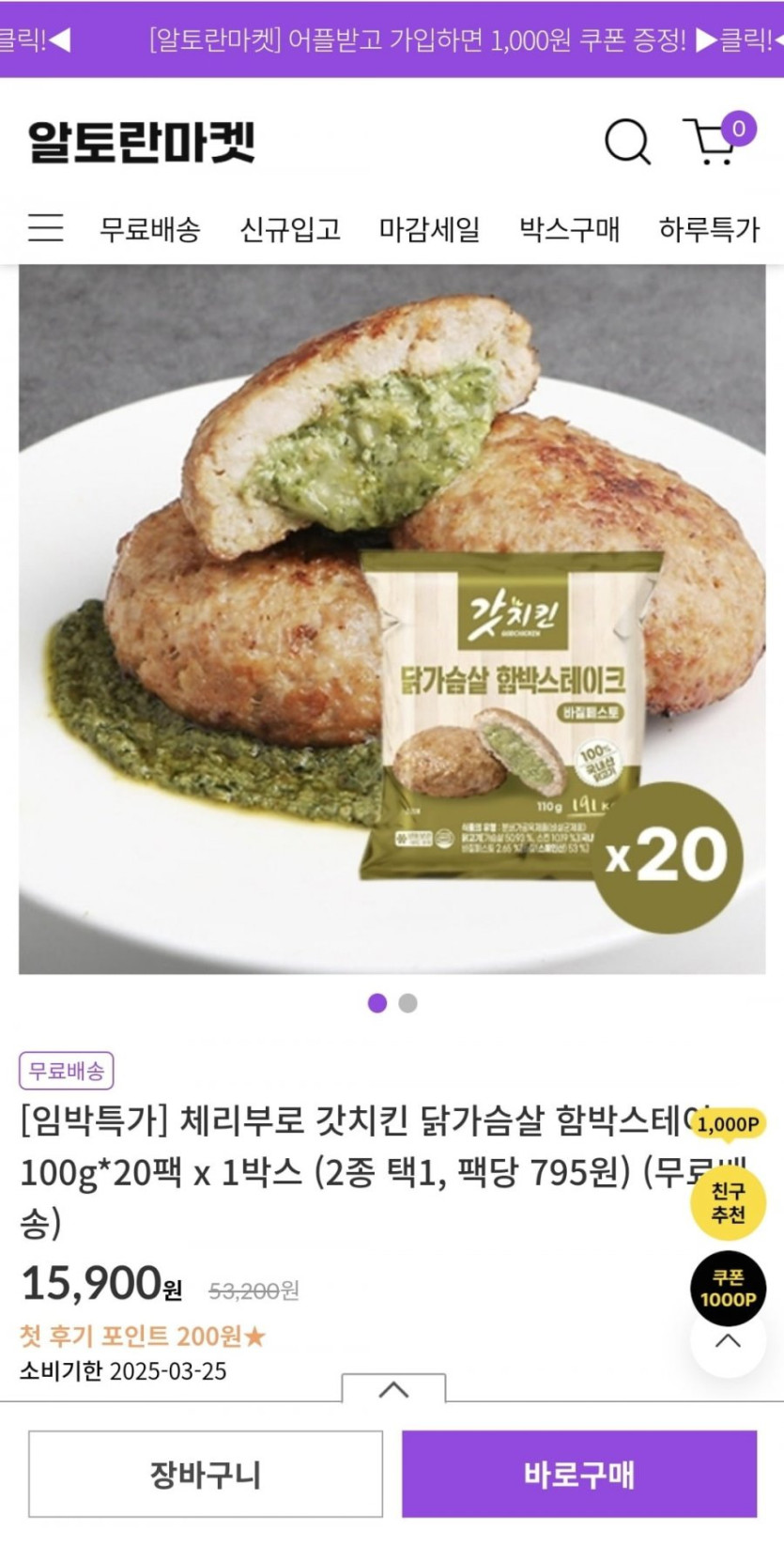Tap the 알토란마켓 logo to go home
784x1546 pixels.
(x=142, y=142)
